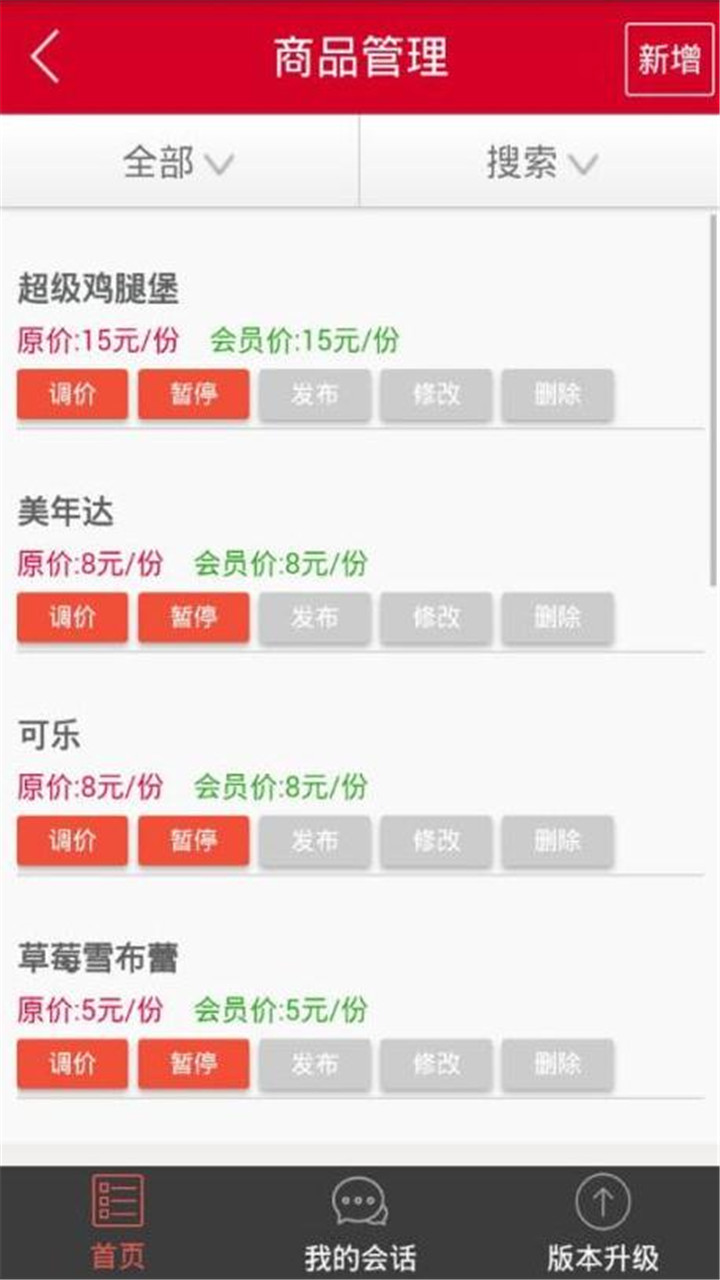
Task: Tap 暂停 for 超级鸡腿堡
Action: pos(193,394)
